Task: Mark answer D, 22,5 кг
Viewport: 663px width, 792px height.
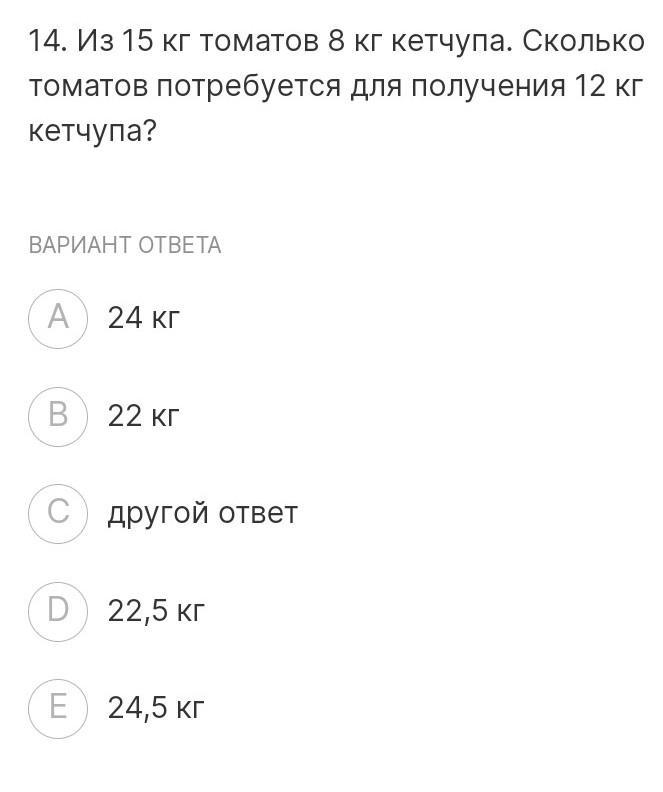Action: (58, 610)
